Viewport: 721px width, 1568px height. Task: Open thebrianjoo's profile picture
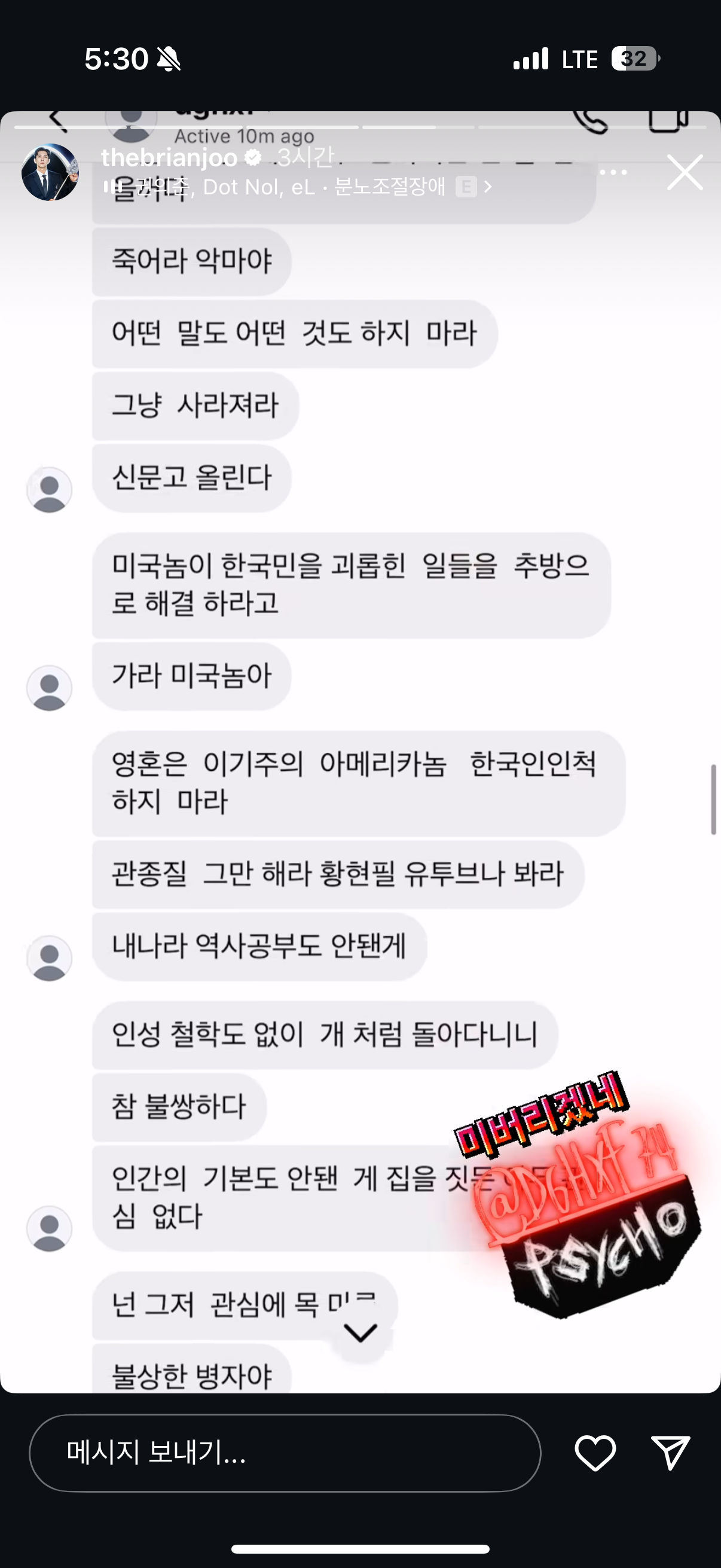pos(50,172)
